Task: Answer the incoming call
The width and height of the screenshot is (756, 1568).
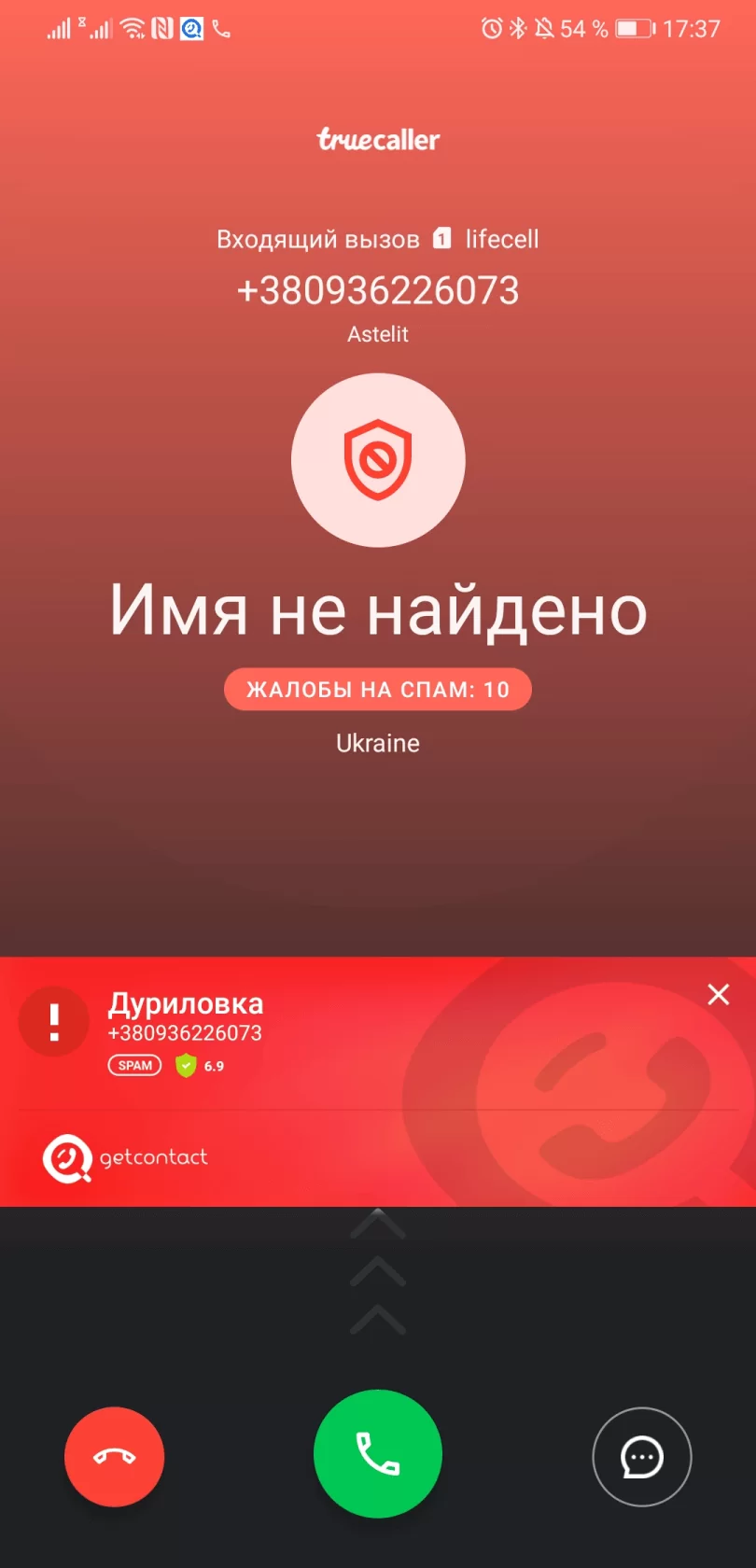Action: [377, 1453]
